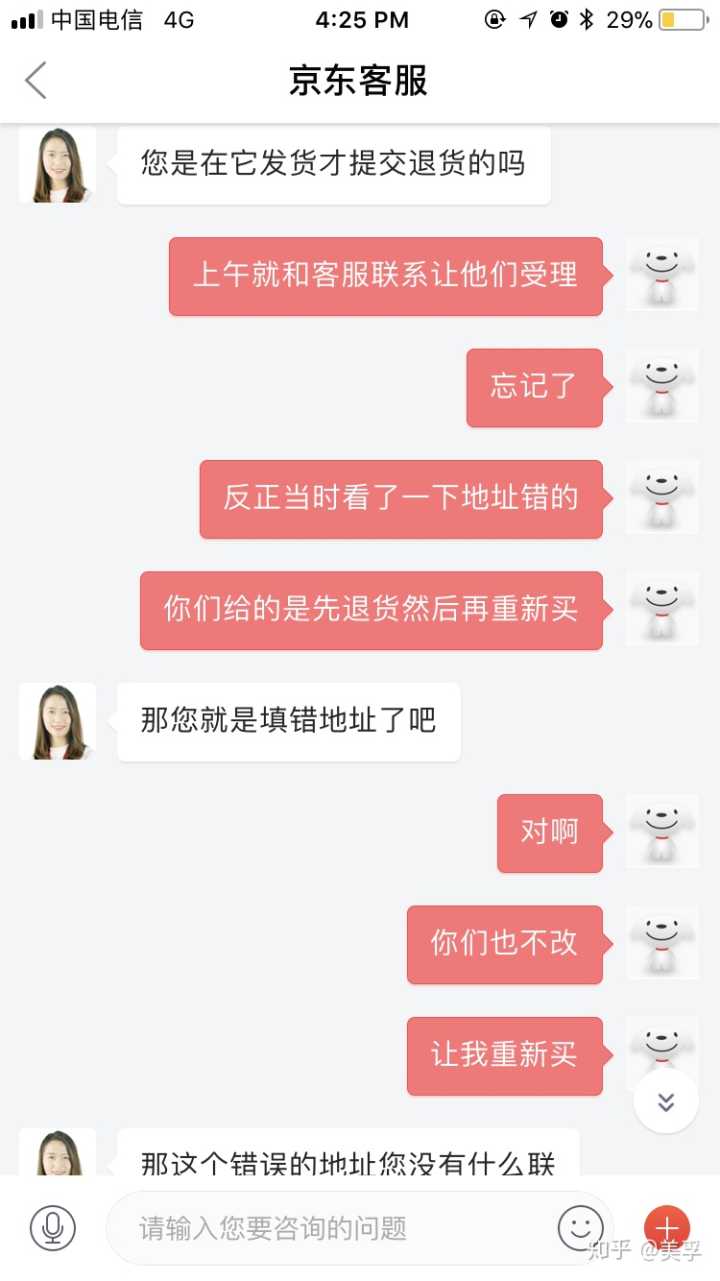Open the emoji picker
Screen dimensions: 720x1281
[x=581, y=1227]
